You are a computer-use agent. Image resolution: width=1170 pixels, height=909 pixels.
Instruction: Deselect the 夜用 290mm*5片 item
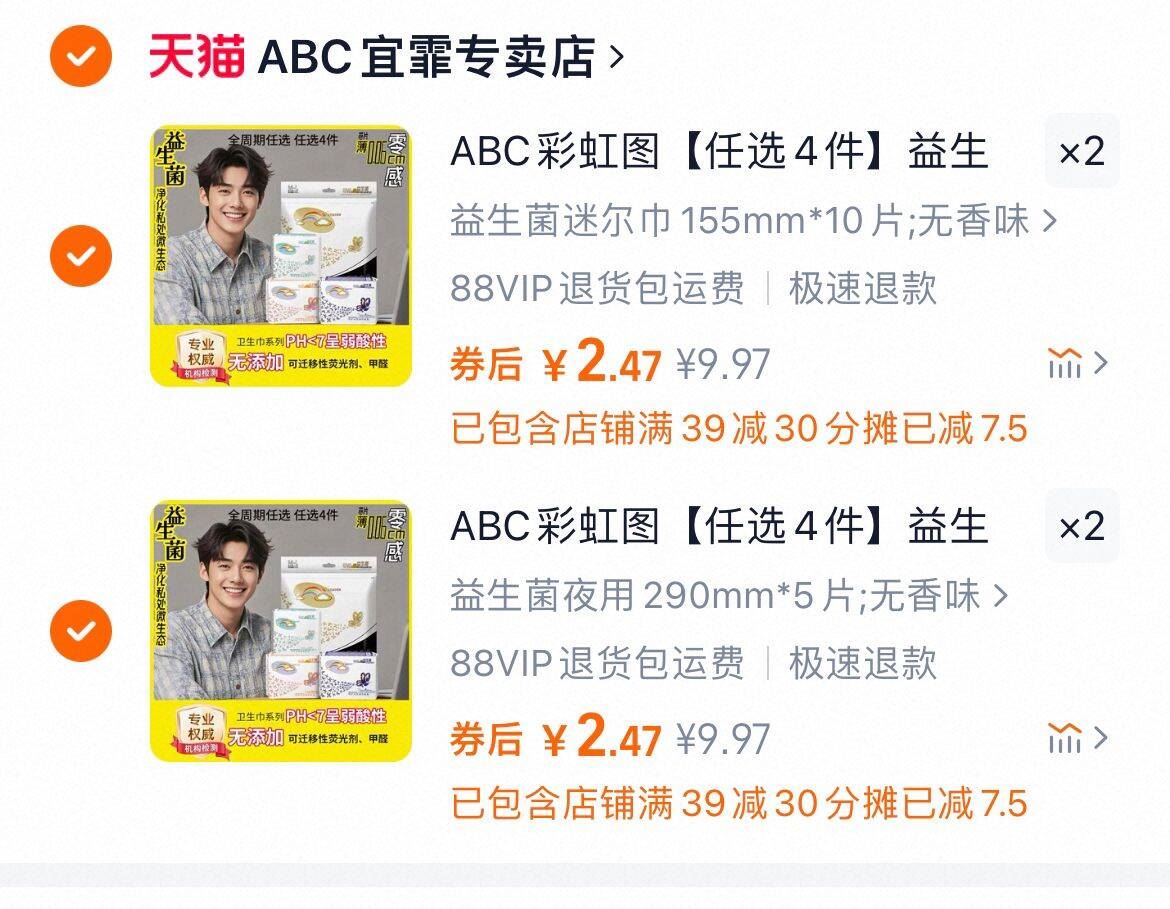(x=81, y=631)
